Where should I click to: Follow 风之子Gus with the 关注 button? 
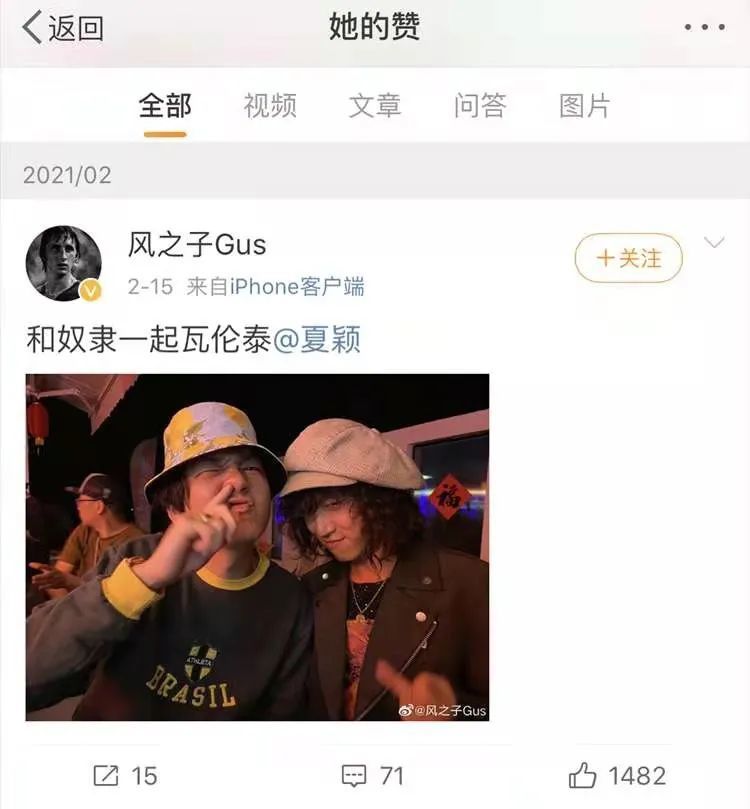tap(628, 258)
